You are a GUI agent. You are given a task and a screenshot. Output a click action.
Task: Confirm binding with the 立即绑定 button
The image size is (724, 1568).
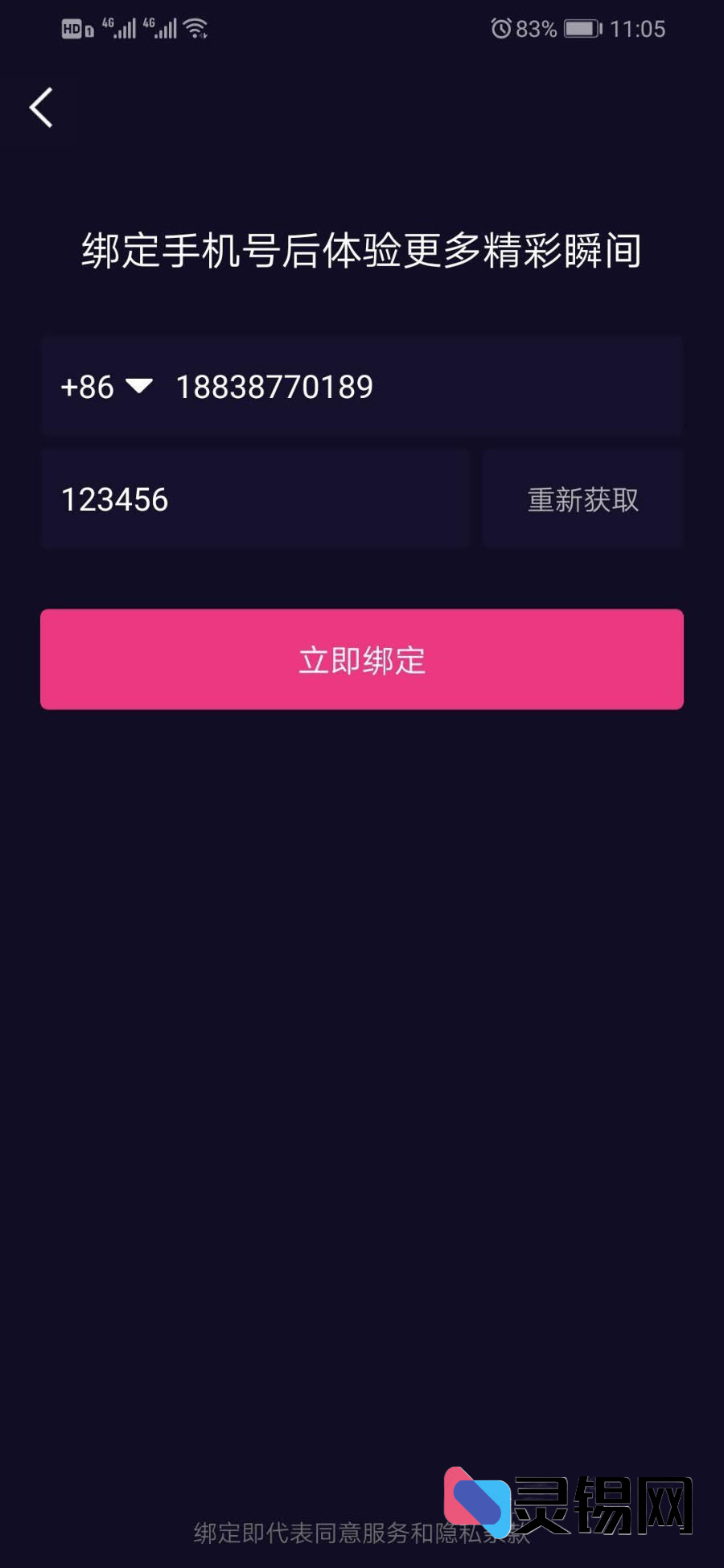(362, 659)
